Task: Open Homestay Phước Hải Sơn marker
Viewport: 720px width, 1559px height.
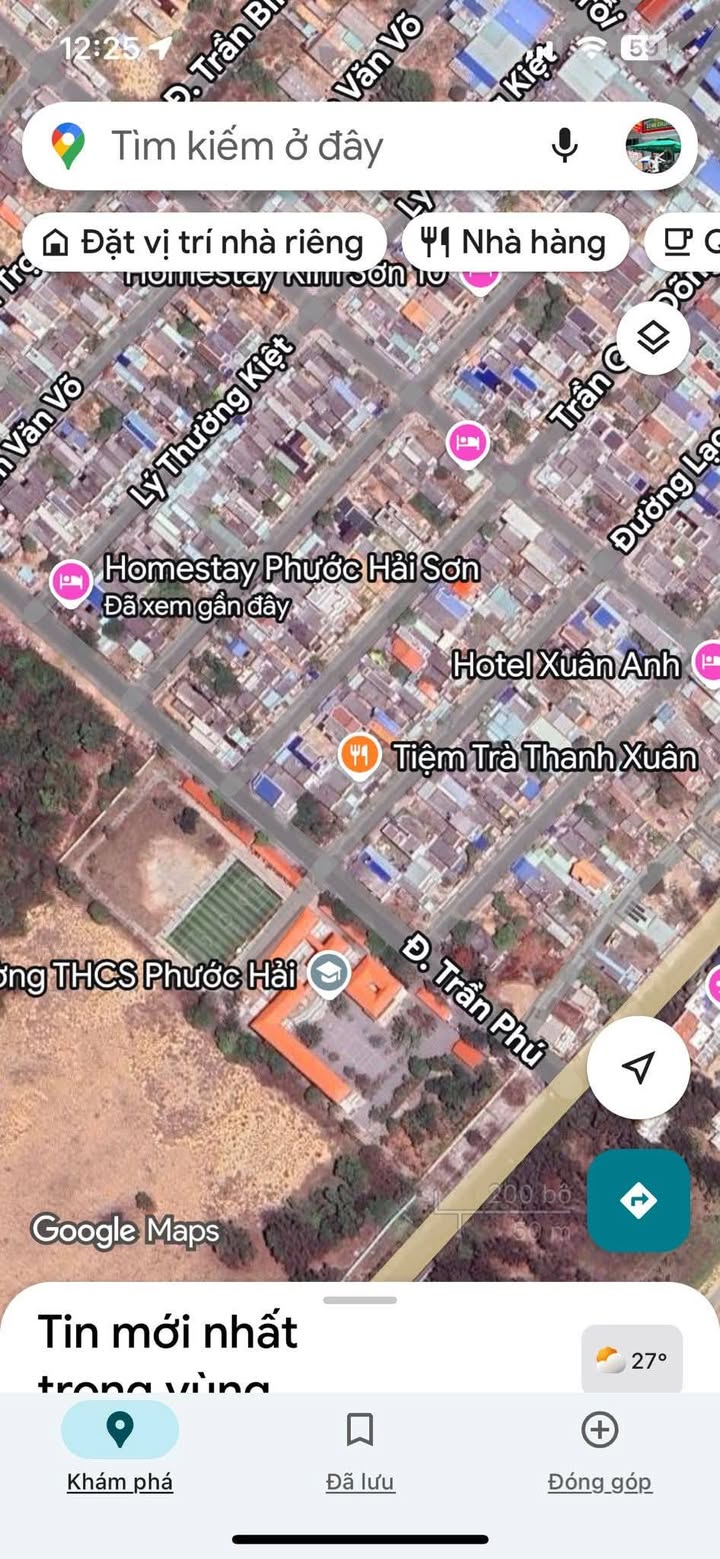Action: 71,580
